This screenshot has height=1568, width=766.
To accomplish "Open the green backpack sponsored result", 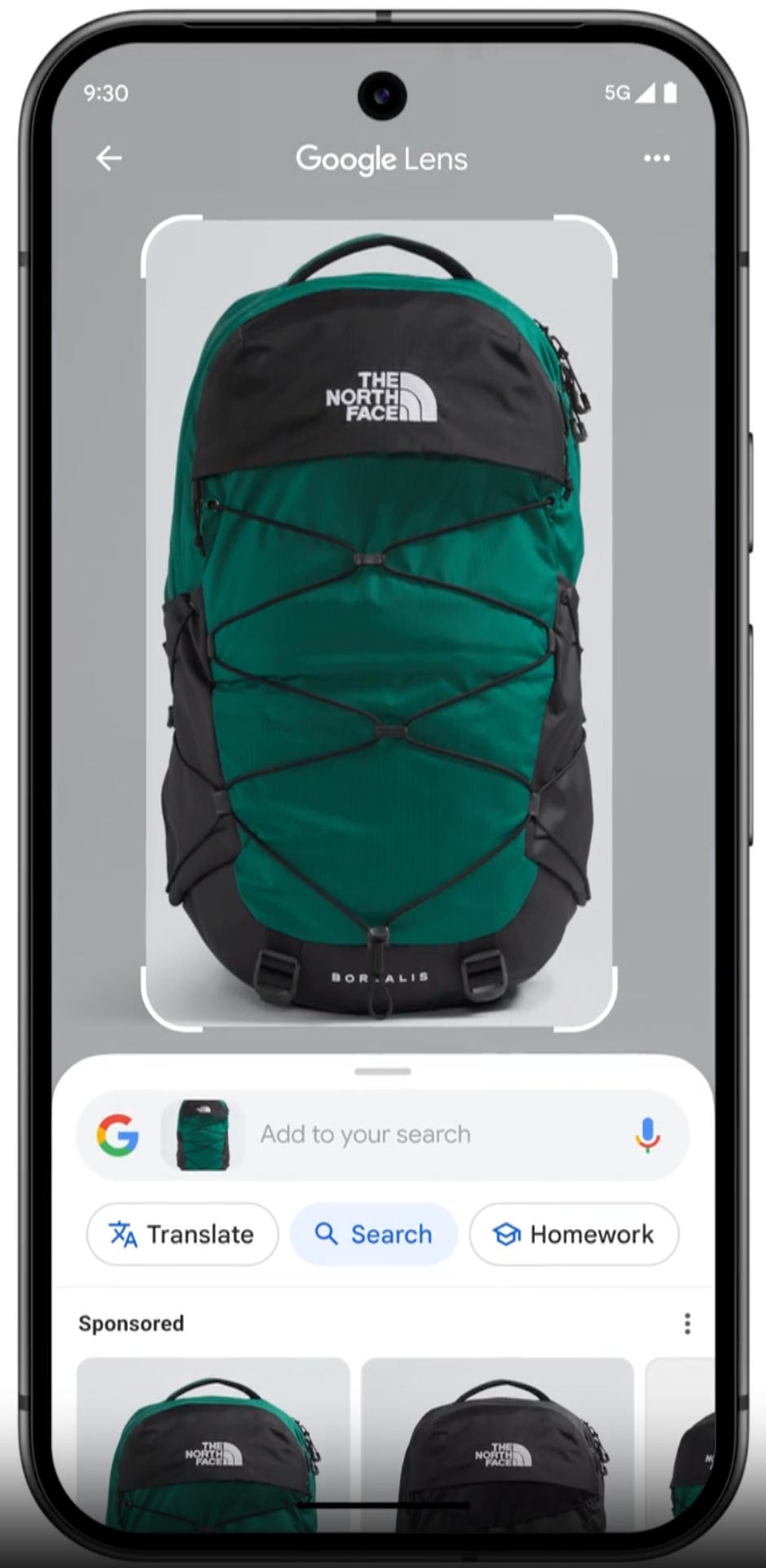I will click(214, 1442).
